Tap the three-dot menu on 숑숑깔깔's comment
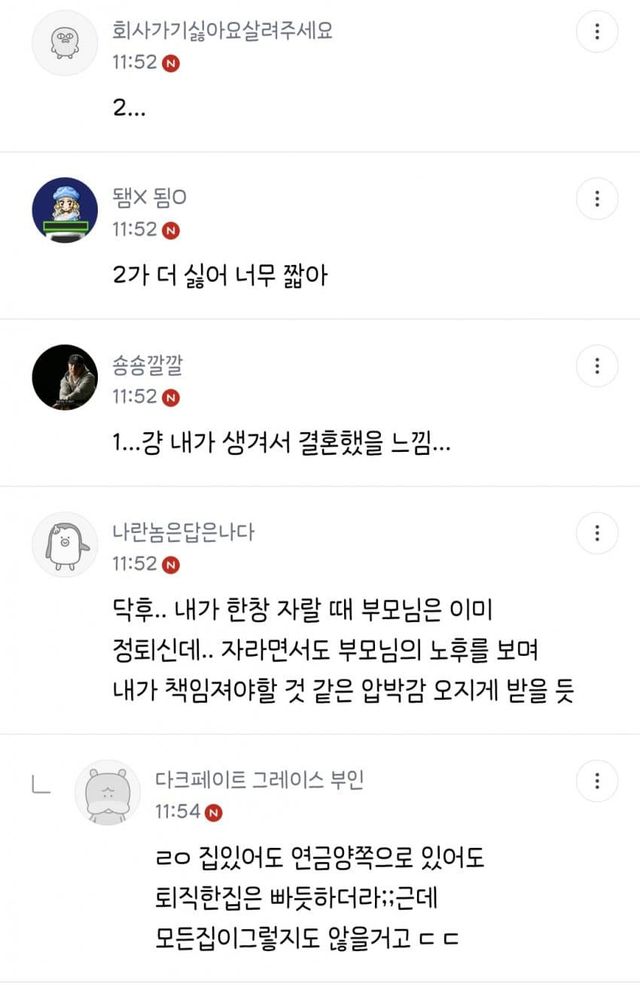The image size is (640, 985). pyautogui.click(x=597, y=364)
